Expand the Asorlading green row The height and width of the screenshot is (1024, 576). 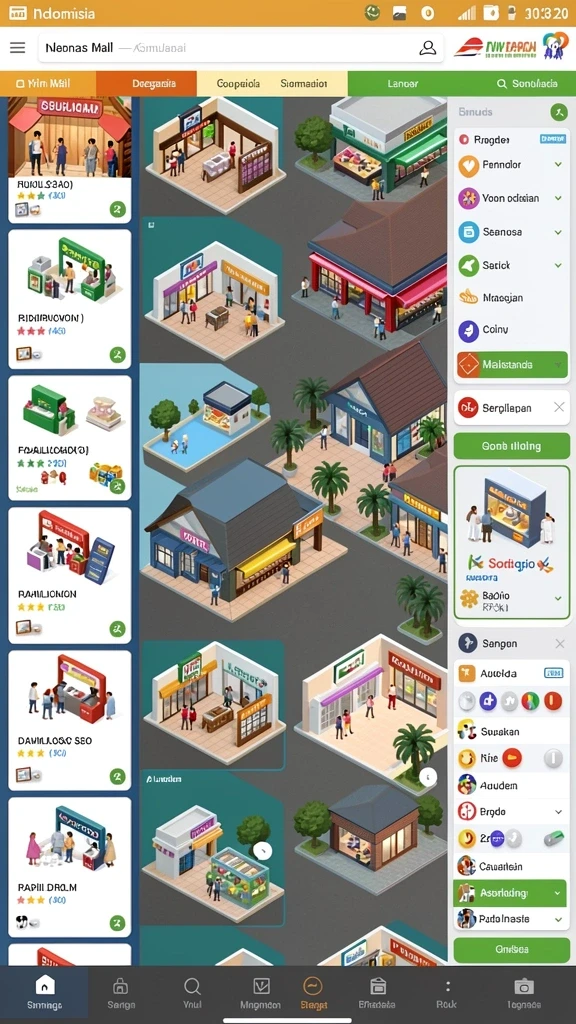coord(510,893)
